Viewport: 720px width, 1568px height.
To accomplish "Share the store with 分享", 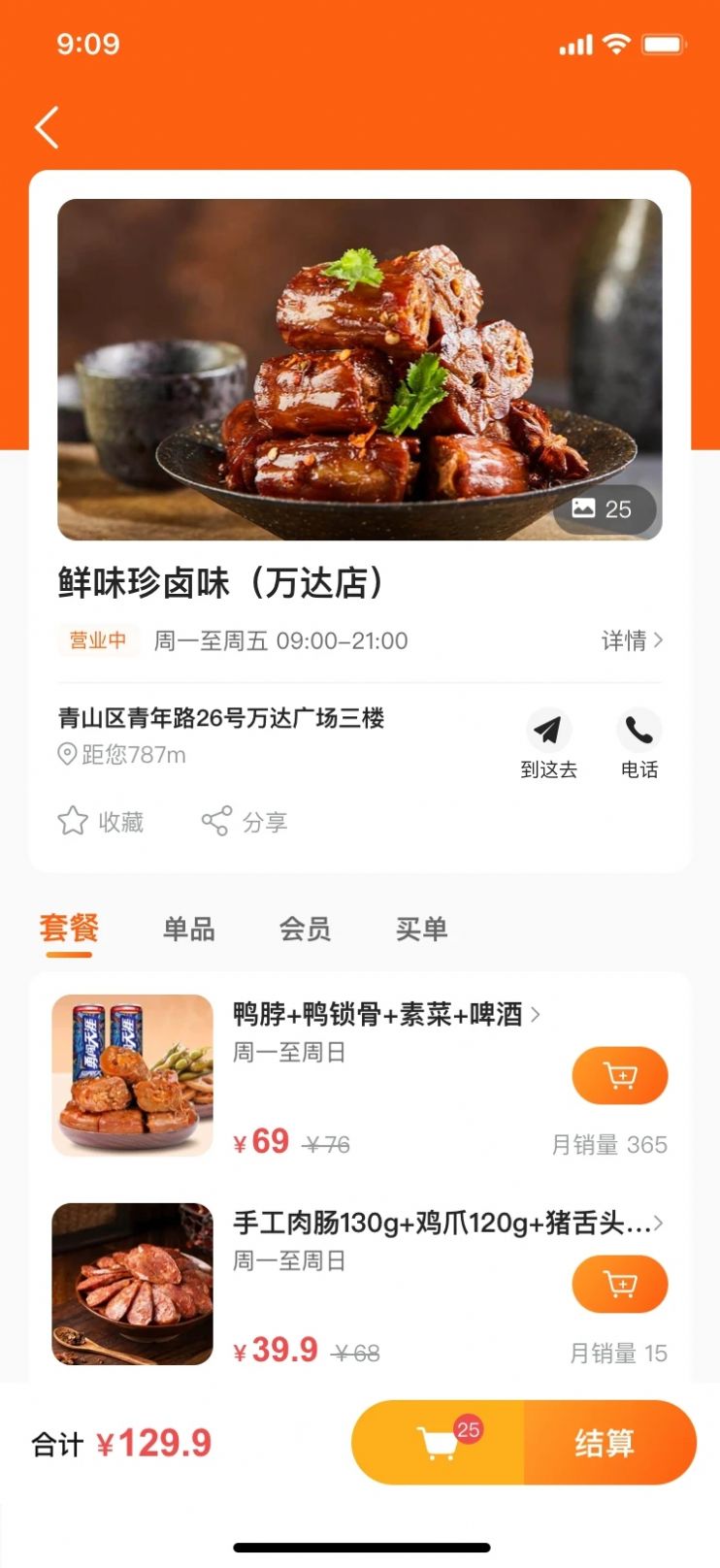I will [245, 822].
